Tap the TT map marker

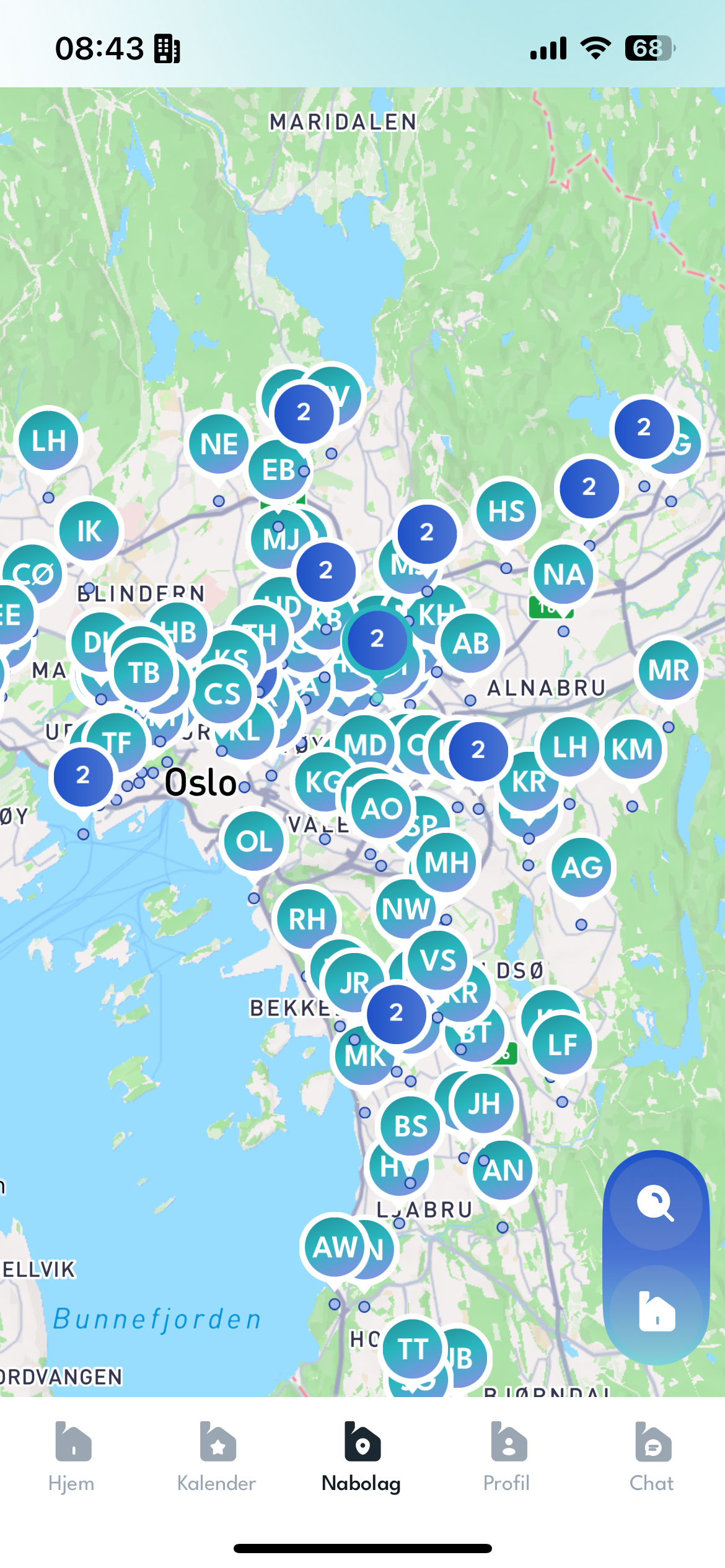pyautogui.click(x=413, y=1349)
